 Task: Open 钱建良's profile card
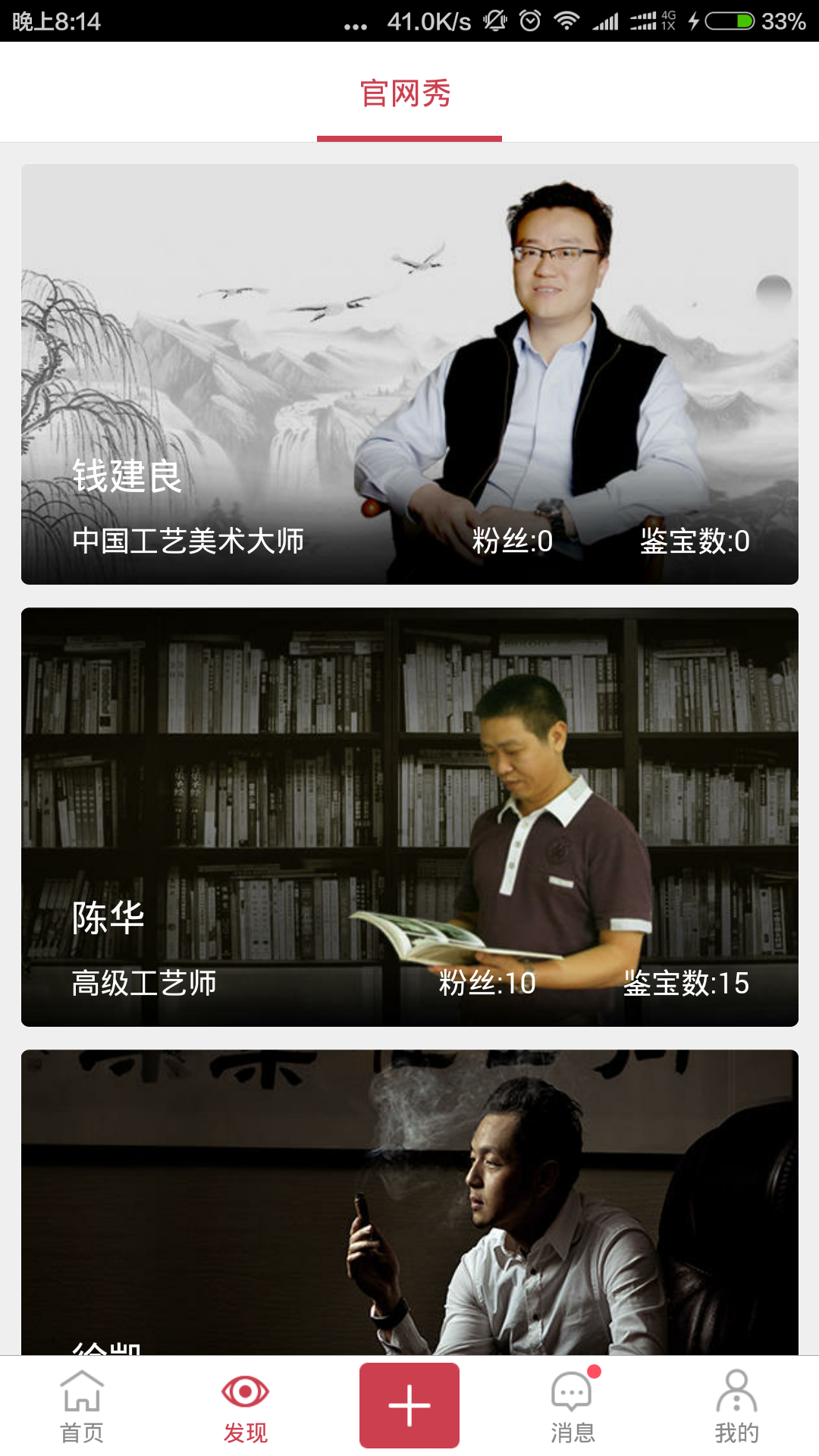coord(409,374)
